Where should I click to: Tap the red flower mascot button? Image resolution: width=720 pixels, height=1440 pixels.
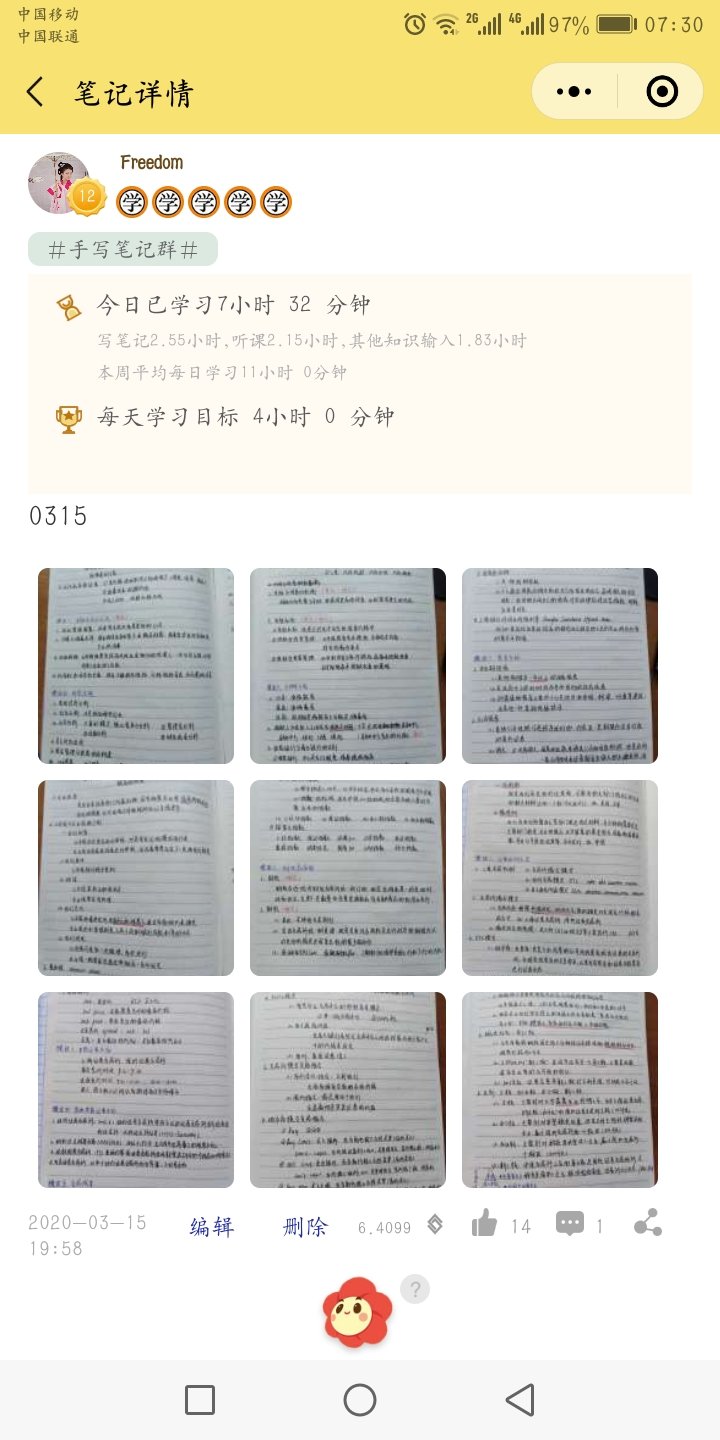point(358,1312)
